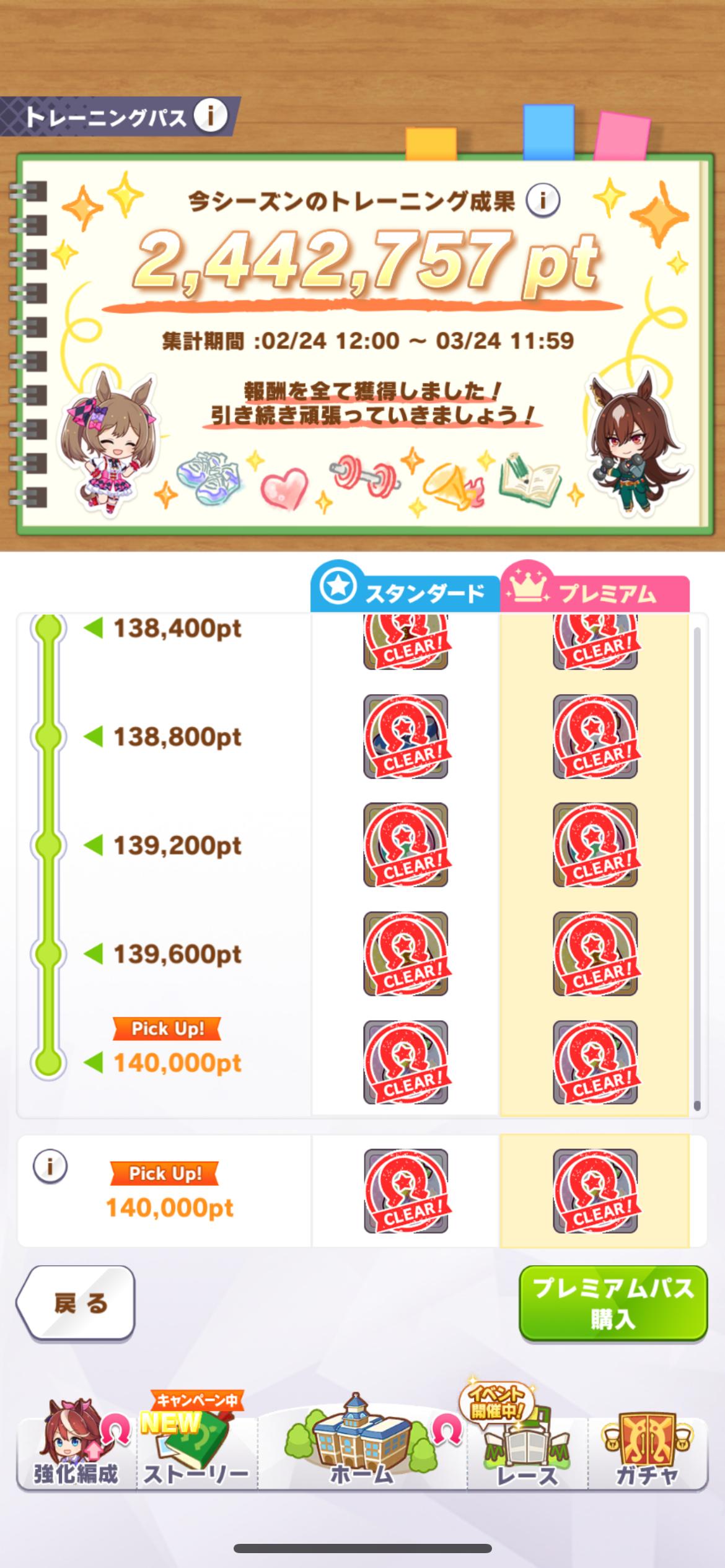Viewport: 725px width, 1568px height.
Task: Purchase premium pass via プレミアムパス購入
Action: (613, 1304)
